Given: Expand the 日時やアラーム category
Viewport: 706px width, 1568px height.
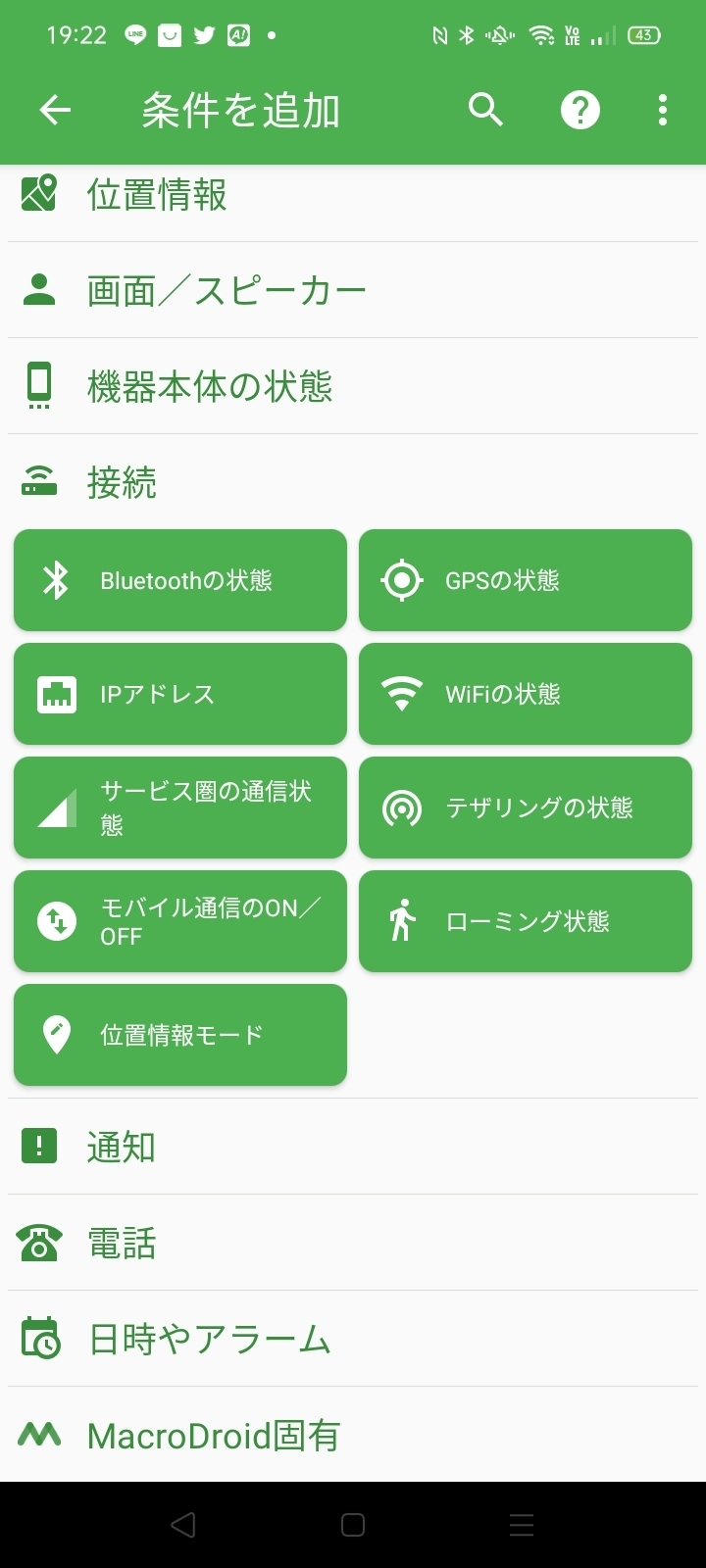Looking at the screenshot, I should [x=353, y=1339].
